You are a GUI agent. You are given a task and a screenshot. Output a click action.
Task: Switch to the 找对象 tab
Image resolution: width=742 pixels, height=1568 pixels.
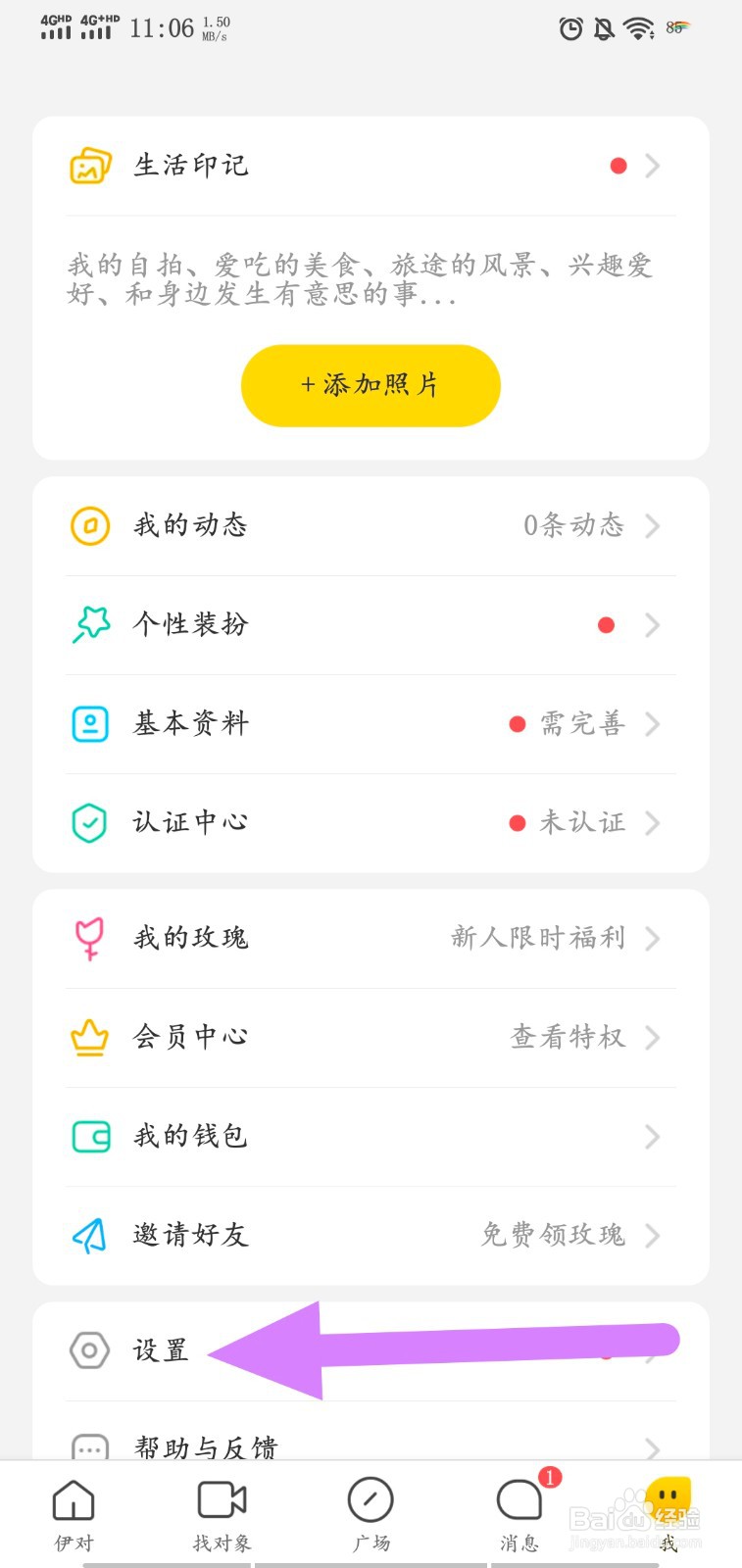pos(223,1515)
